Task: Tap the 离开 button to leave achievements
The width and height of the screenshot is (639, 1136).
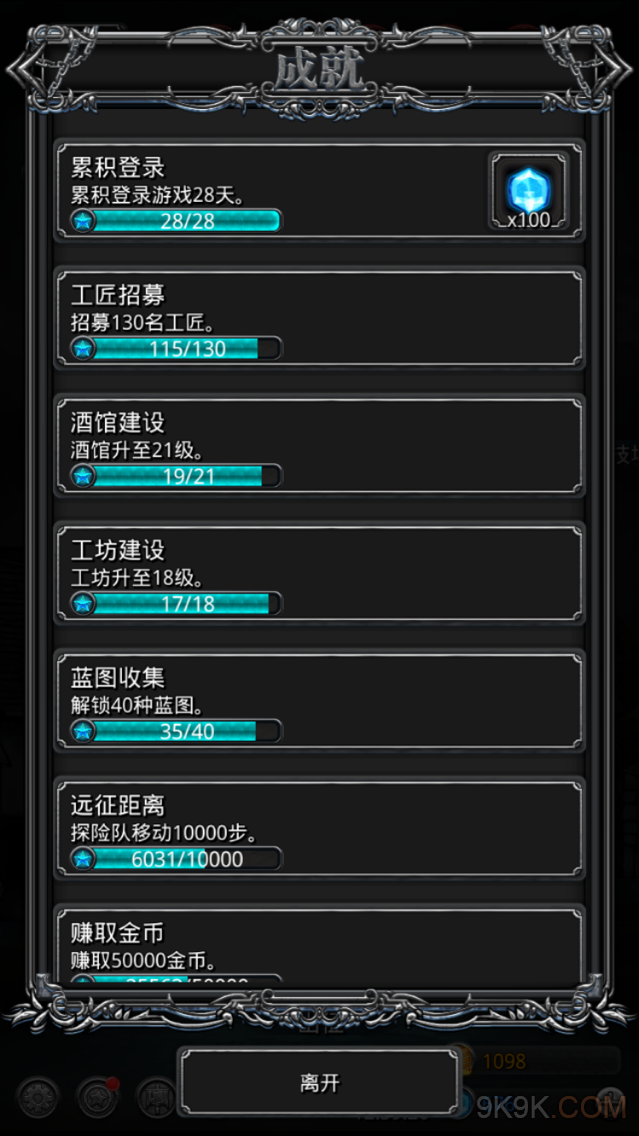Action: pyautogui.click(x=320, y=1082)
